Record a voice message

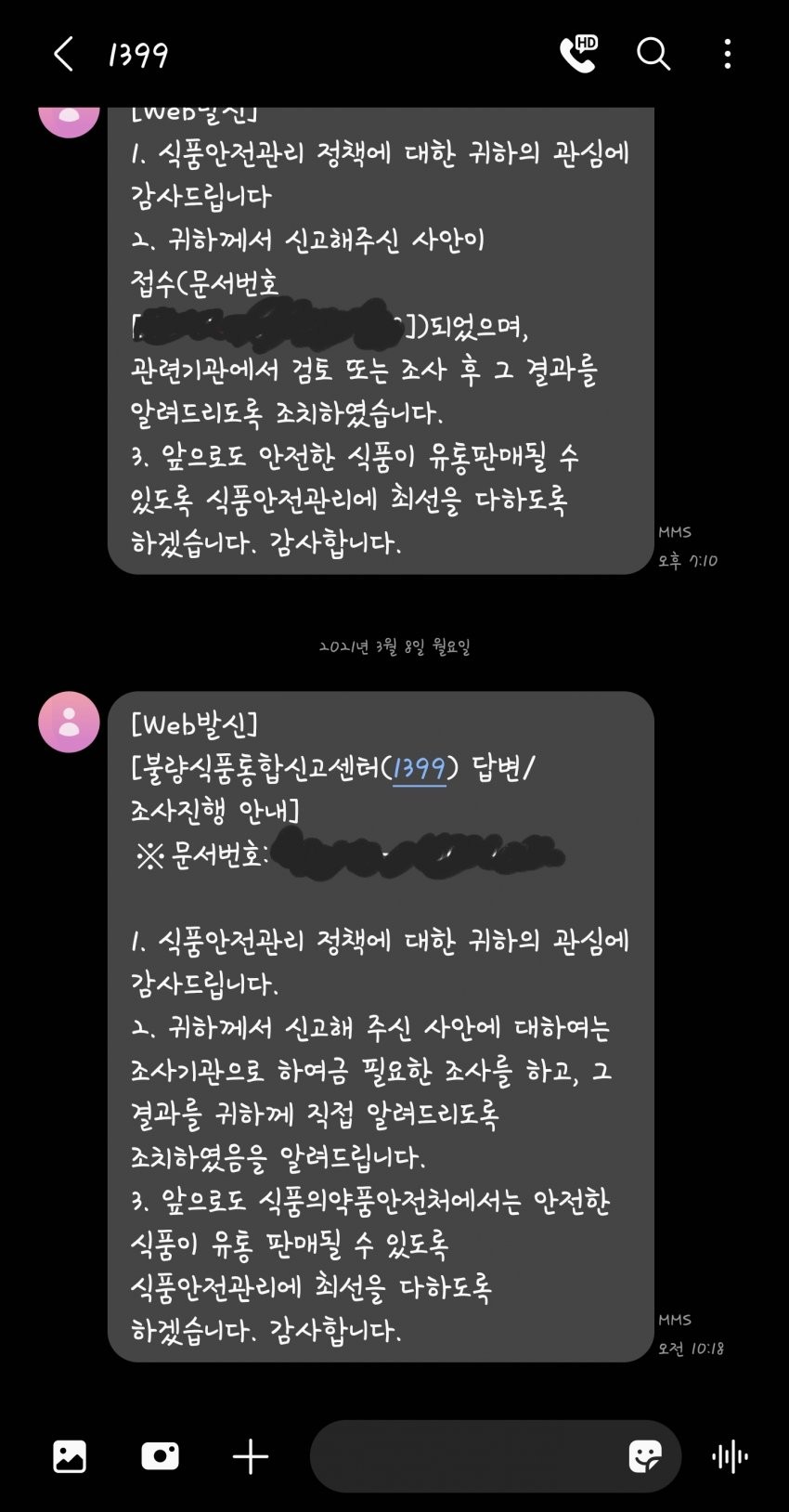tap(731, 1456)
